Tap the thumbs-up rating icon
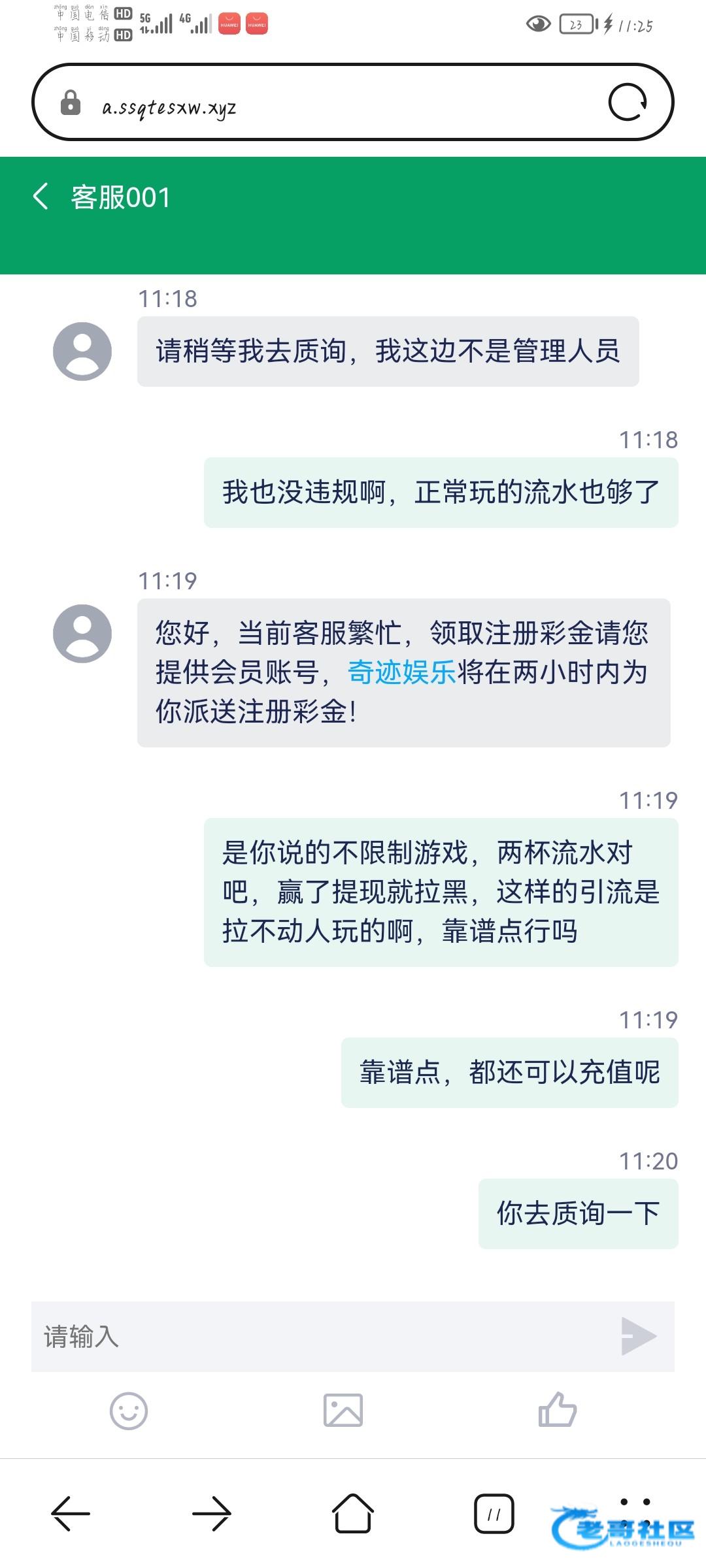Image resolution: width=706 pixels, height=1568 pixels. pyautogui.click(x=558, y=1409)
